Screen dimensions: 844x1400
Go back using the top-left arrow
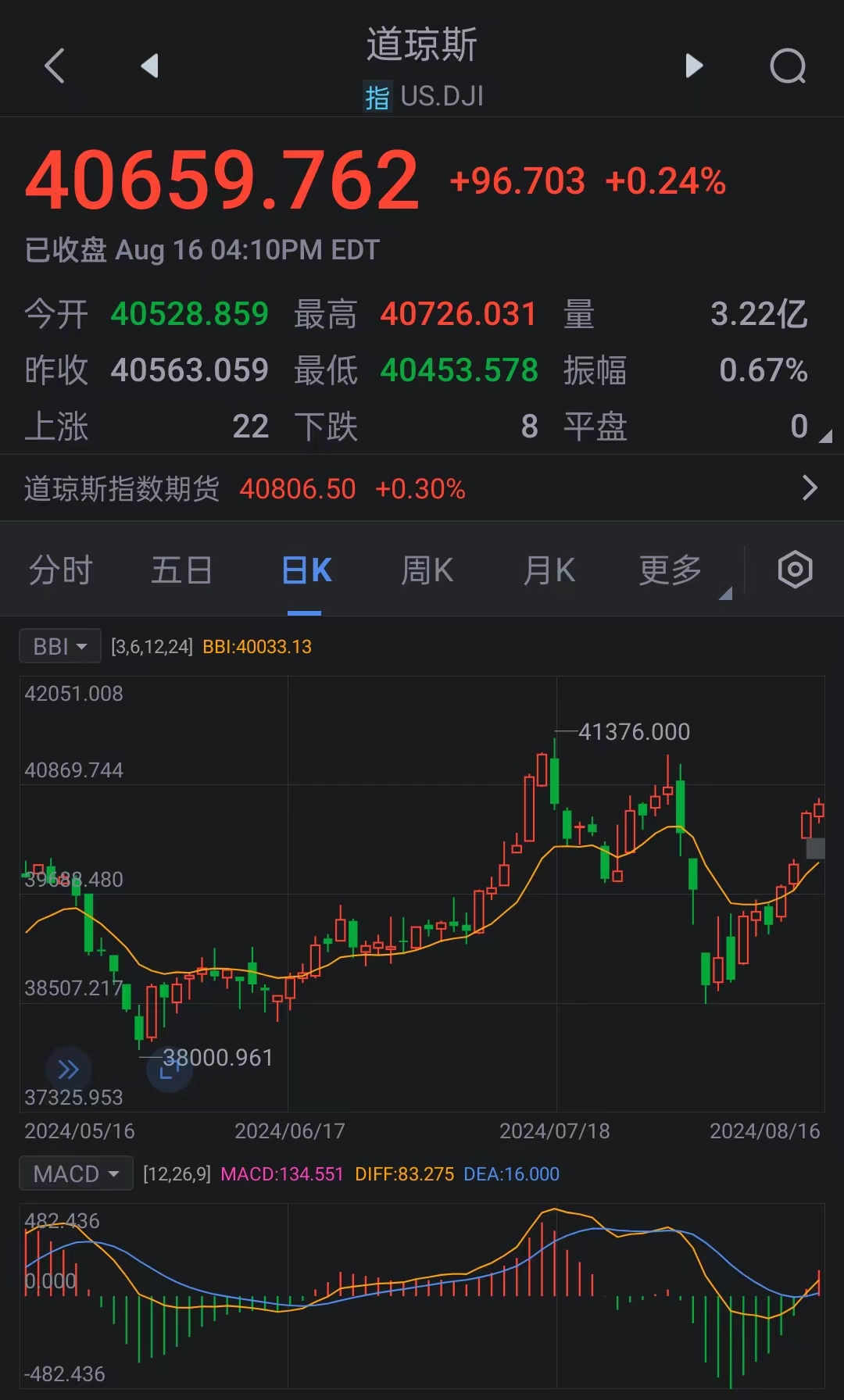[55, 66]
